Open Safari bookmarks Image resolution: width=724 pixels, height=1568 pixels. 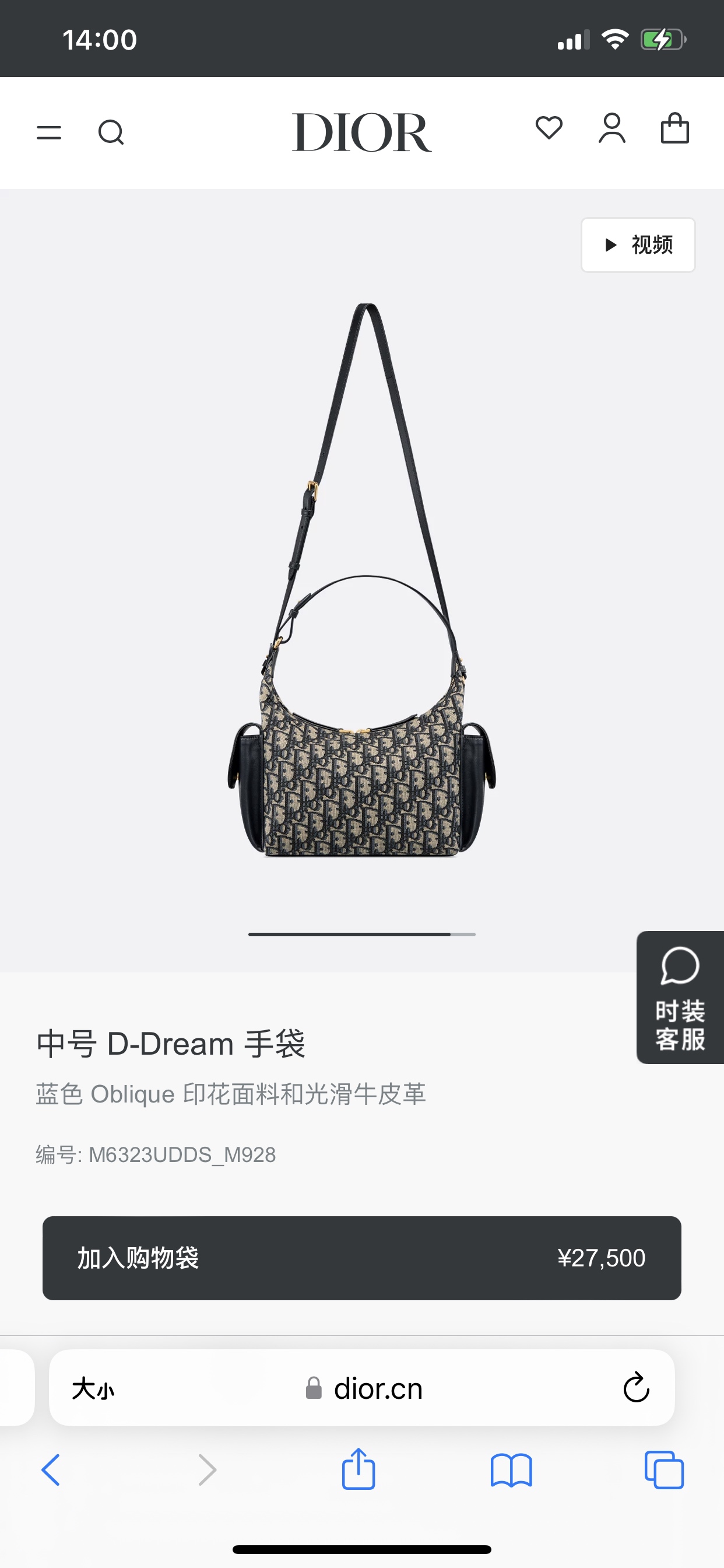point(511,1470)
